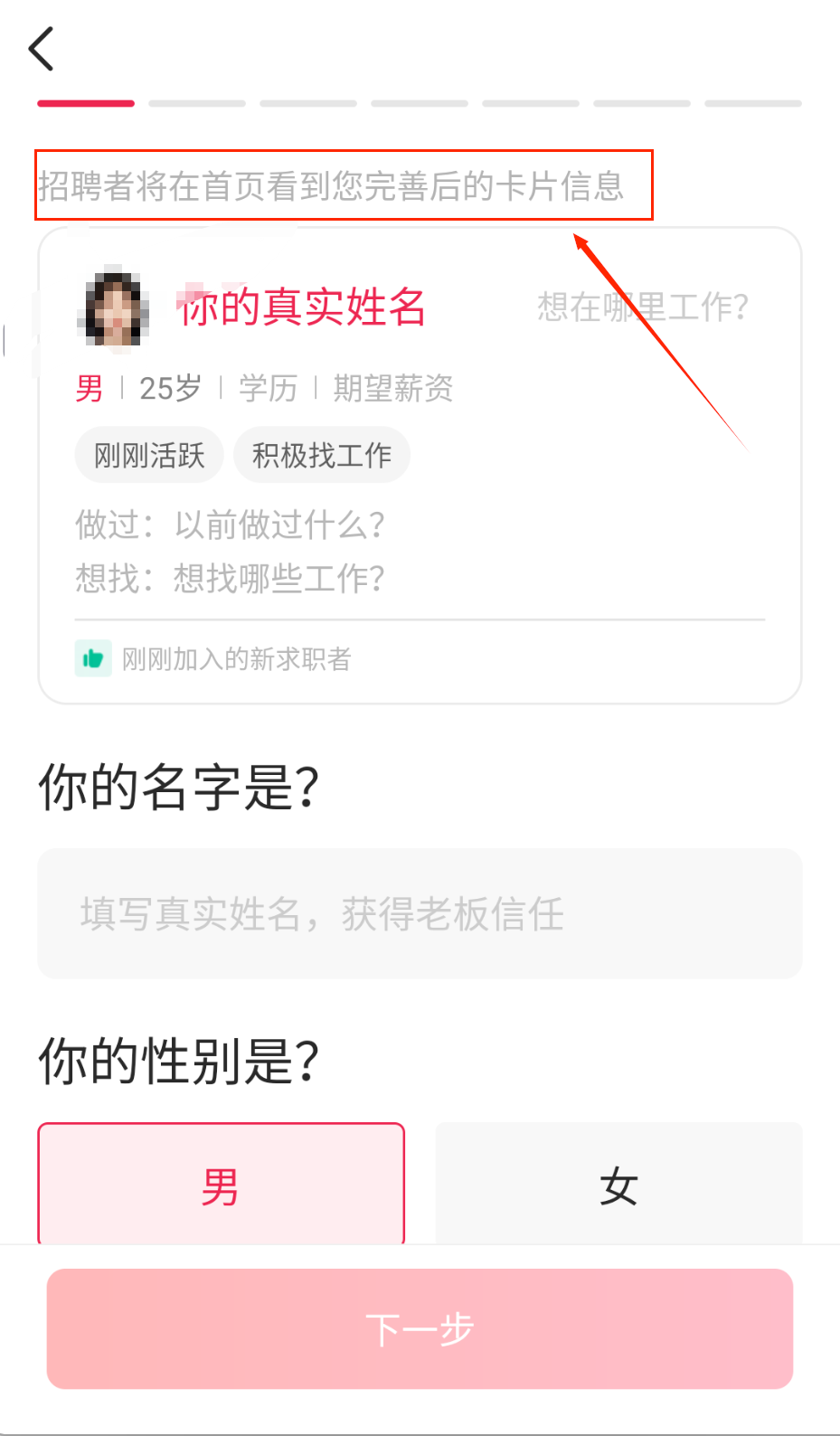Select 男 as your gender
Image resolution: width=840 pixels, height=1436 pixels.
pos(221,1185)
